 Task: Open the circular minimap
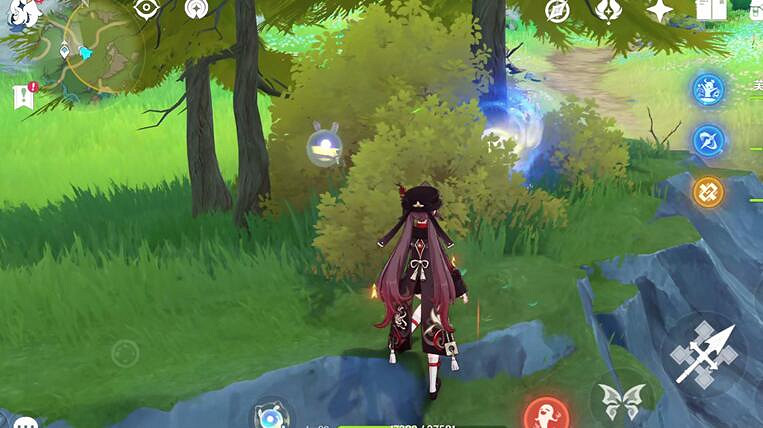click(x=102, y=45)
